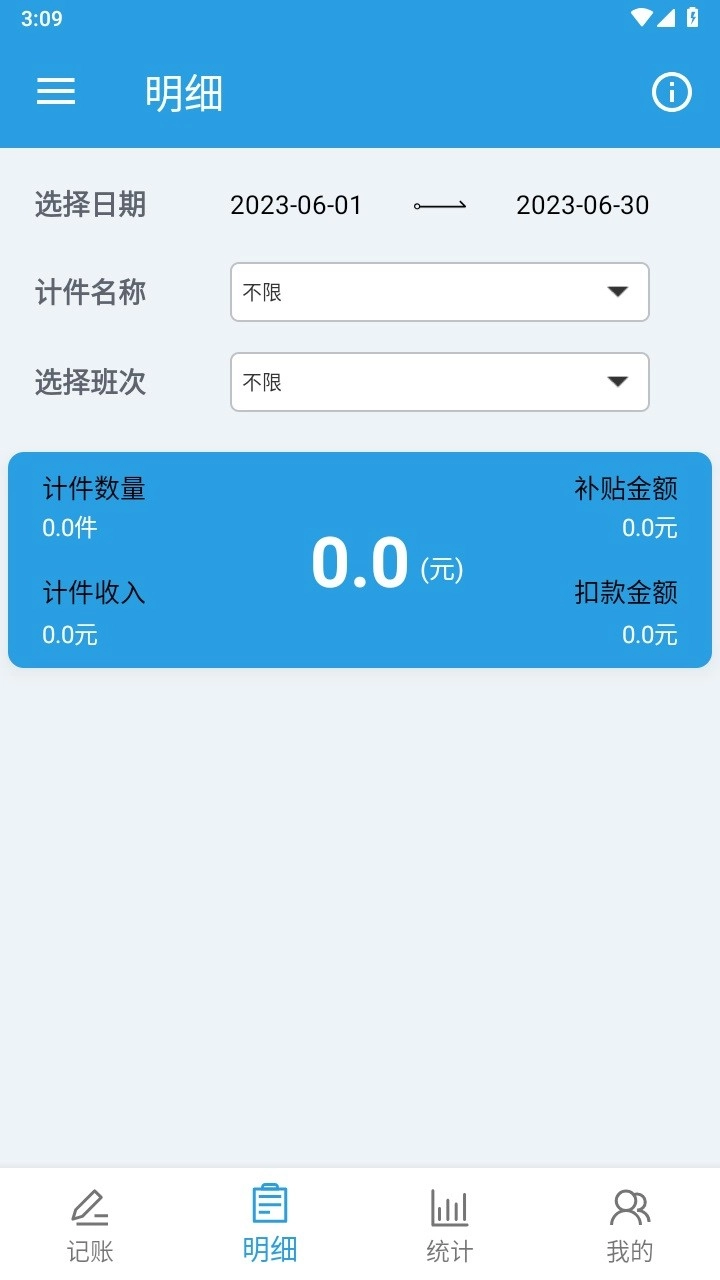720x1280 pixels.
Task: Click the dropdown arrow next to 不限
Action: 617,292
